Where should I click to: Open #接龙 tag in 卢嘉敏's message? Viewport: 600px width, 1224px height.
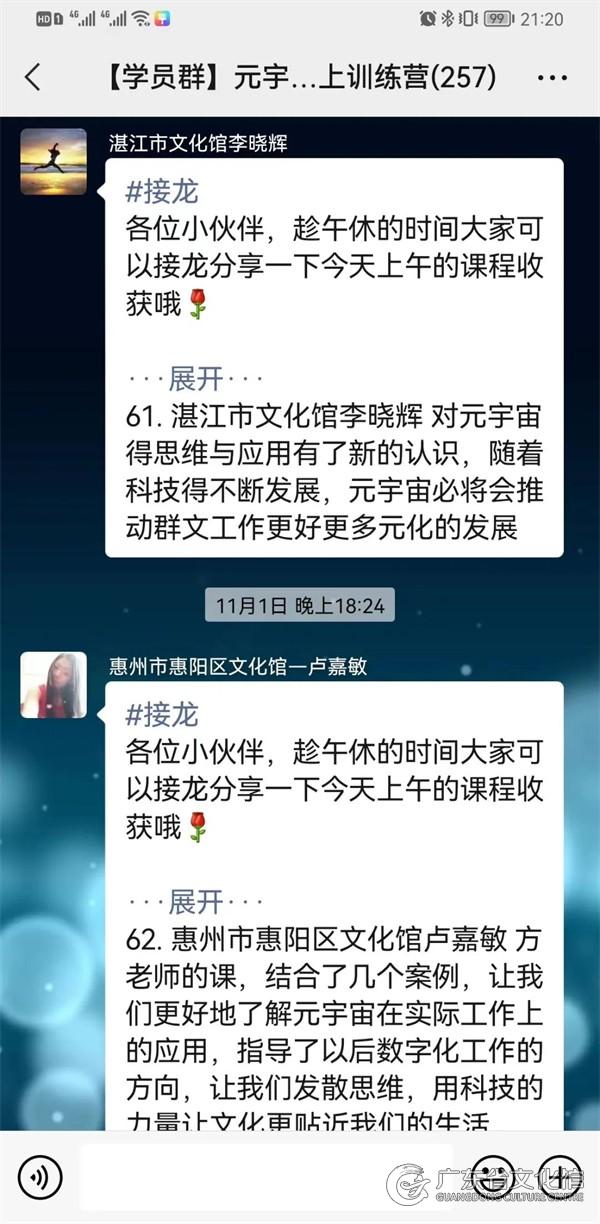163,713
